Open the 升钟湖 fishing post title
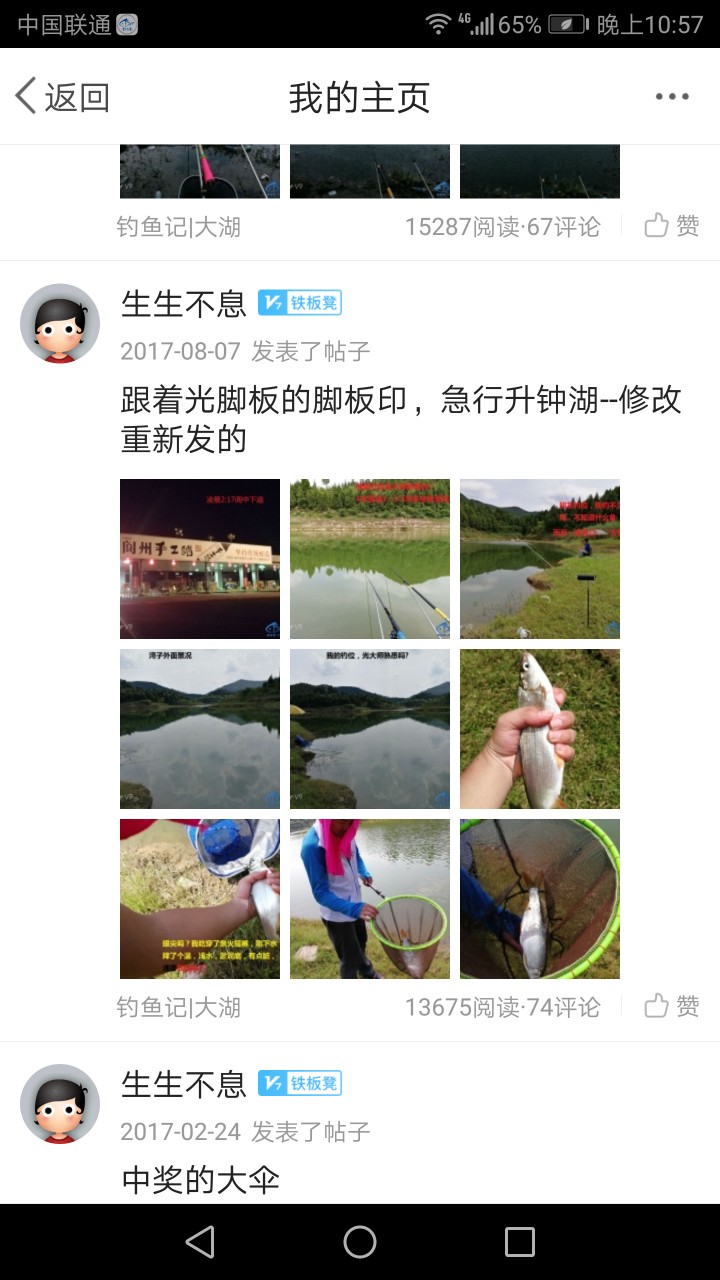This screenshot has width=720, height=1280. tap(400, 419)
